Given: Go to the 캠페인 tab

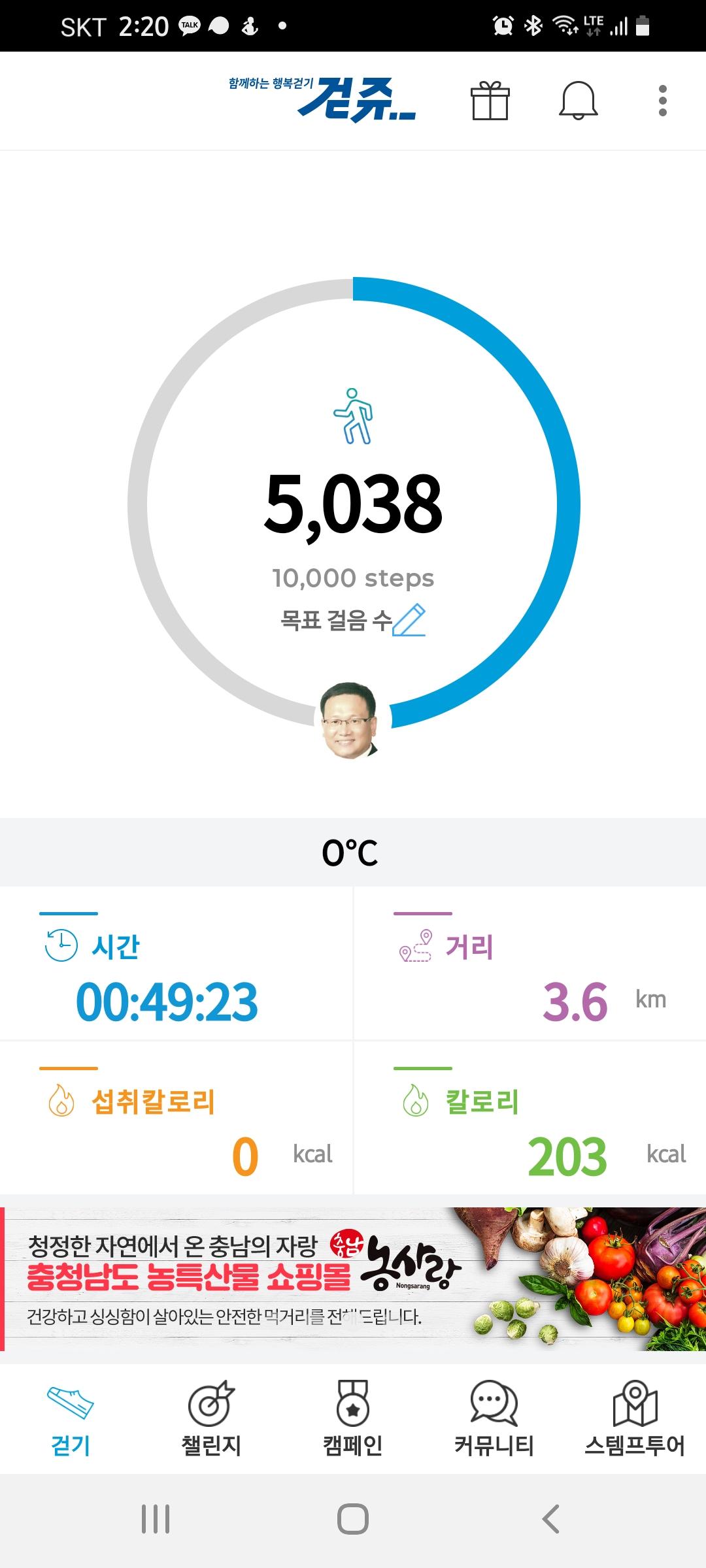Looking at the screenshot, I should (353, 1419).
